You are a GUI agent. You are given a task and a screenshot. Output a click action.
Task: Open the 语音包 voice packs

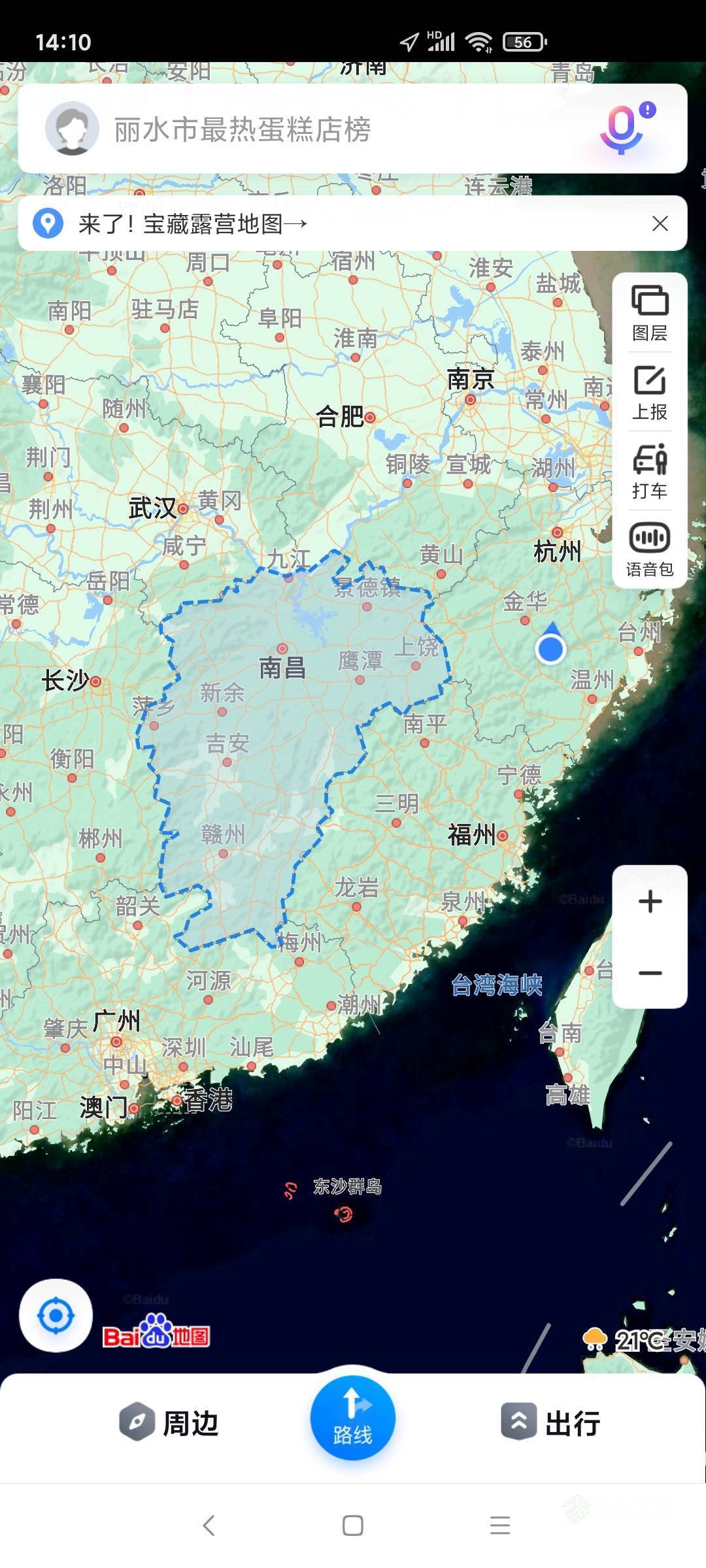(x=649, y=549)
